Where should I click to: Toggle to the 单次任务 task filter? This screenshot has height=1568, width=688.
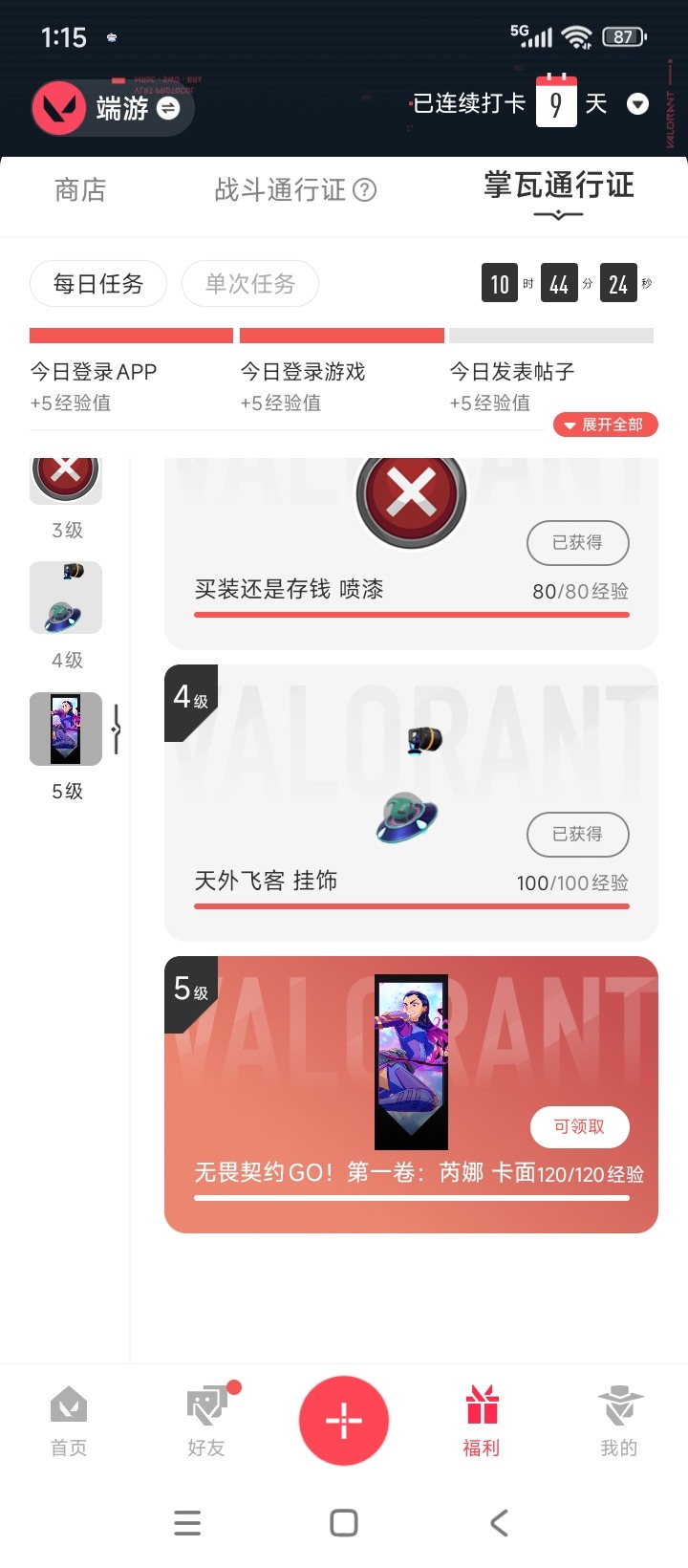[249, 283]
